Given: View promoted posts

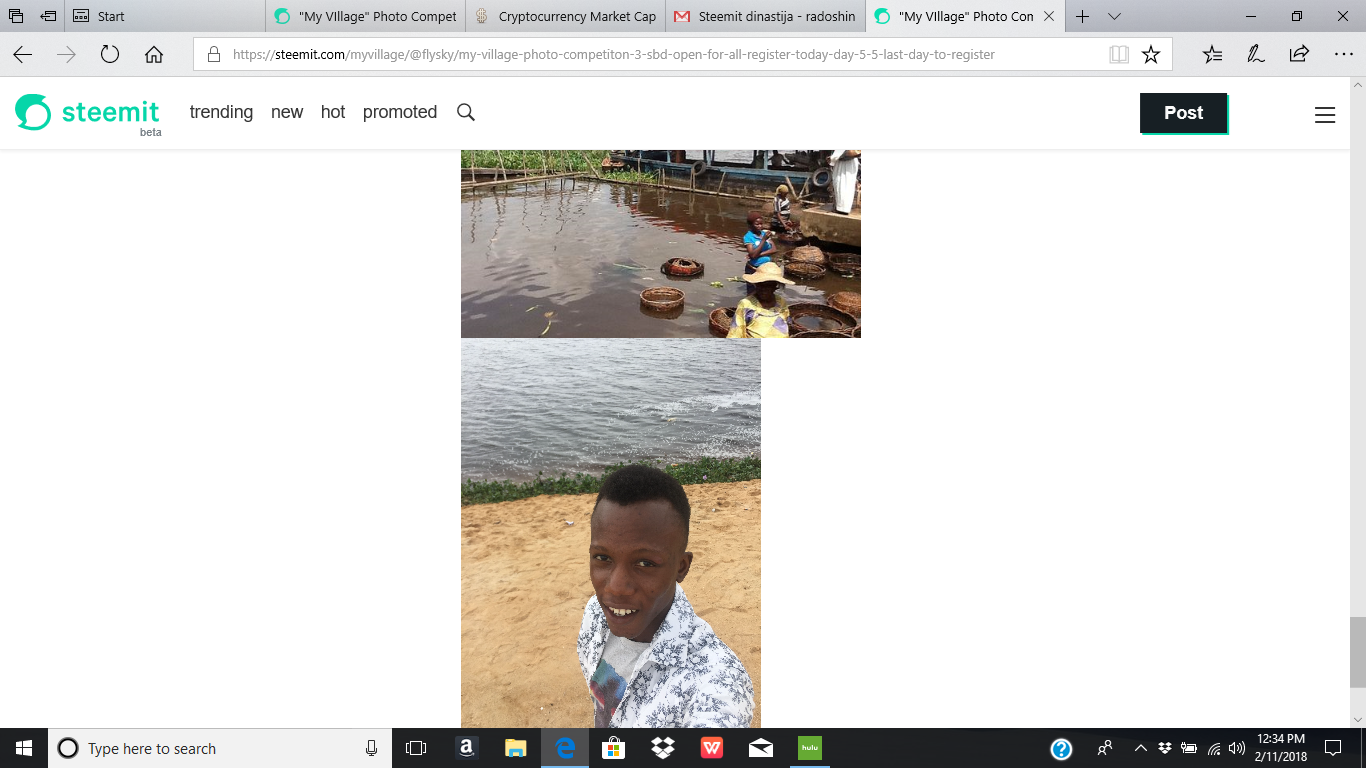Looking at the screenshot, I should [x=400, y=112].
